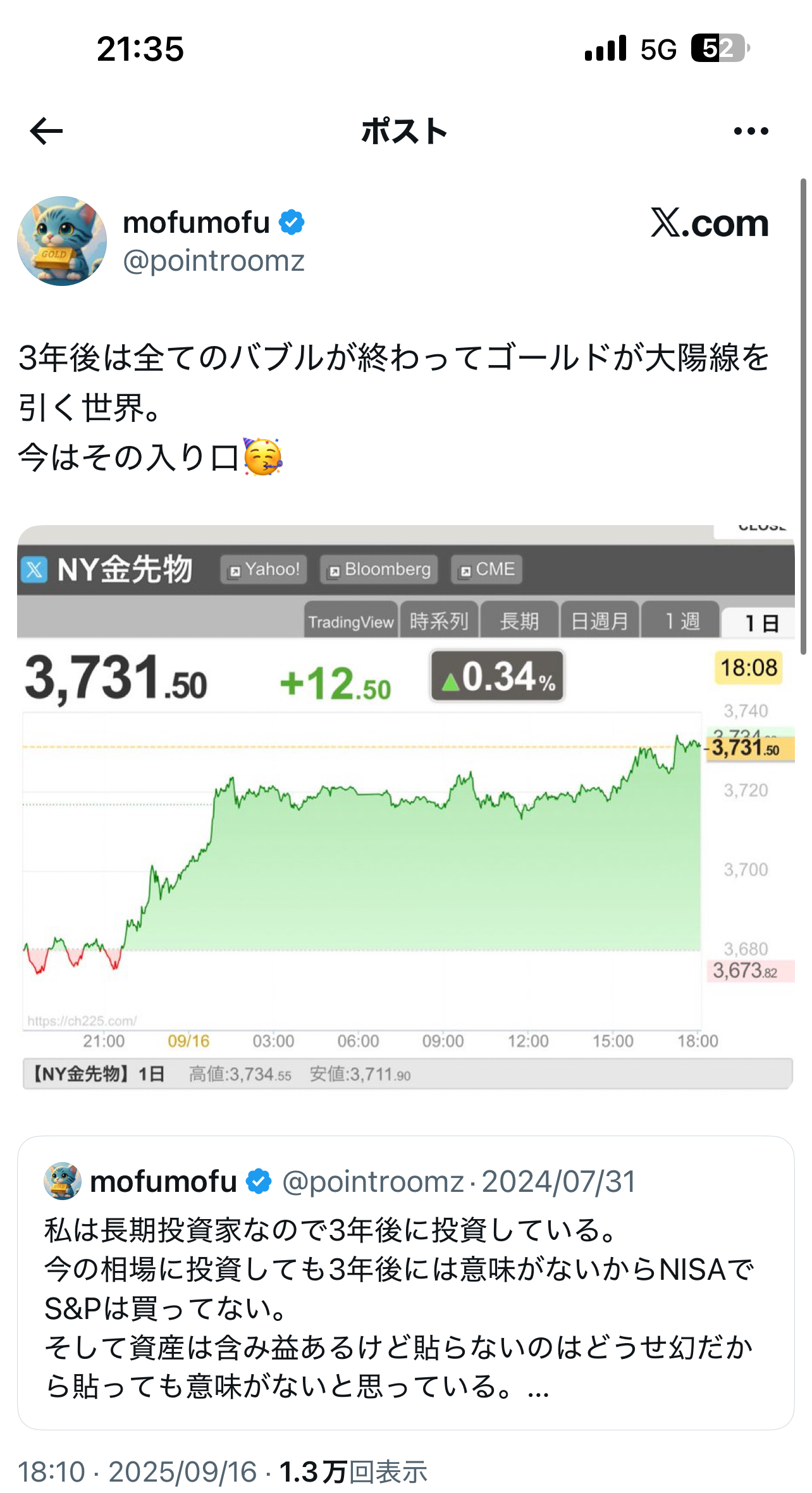Open the three-dot overflow menu
The height and width of the screenshot is (1493, 812).
[x=751, y=131]
